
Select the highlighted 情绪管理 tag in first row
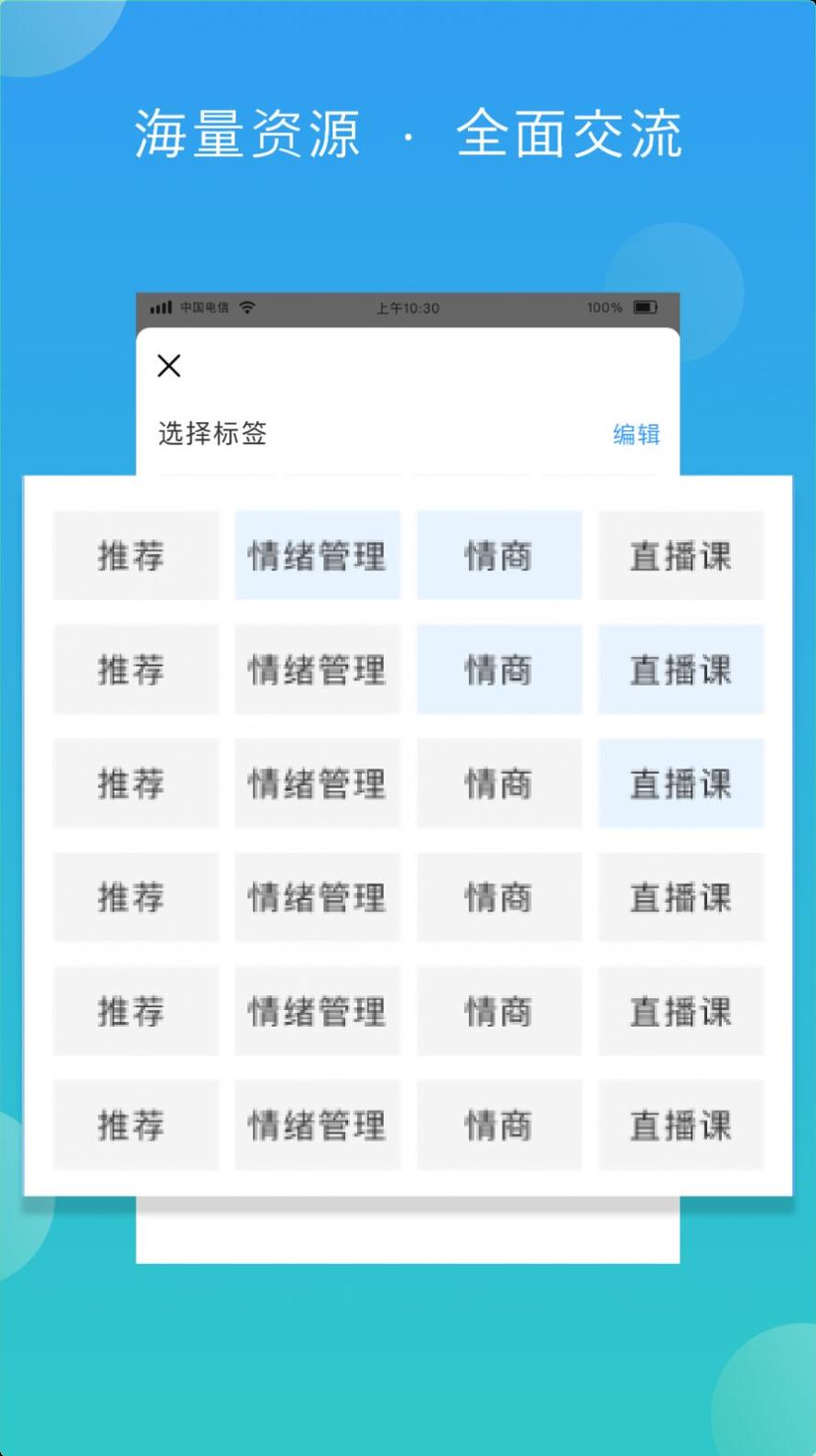[x=318, y=555]
